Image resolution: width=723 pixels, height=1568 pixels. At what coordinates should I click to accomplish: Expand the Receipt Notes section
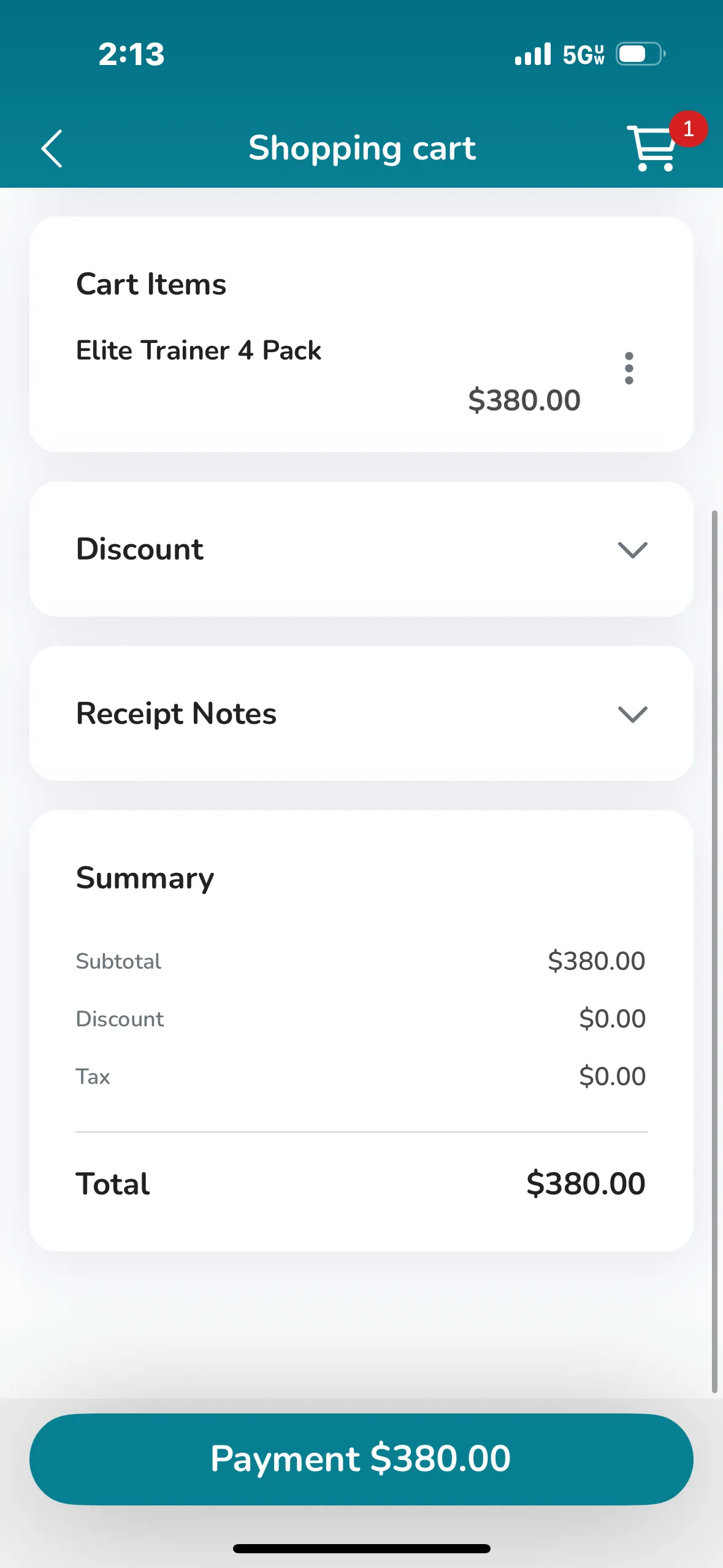point(361,713)
